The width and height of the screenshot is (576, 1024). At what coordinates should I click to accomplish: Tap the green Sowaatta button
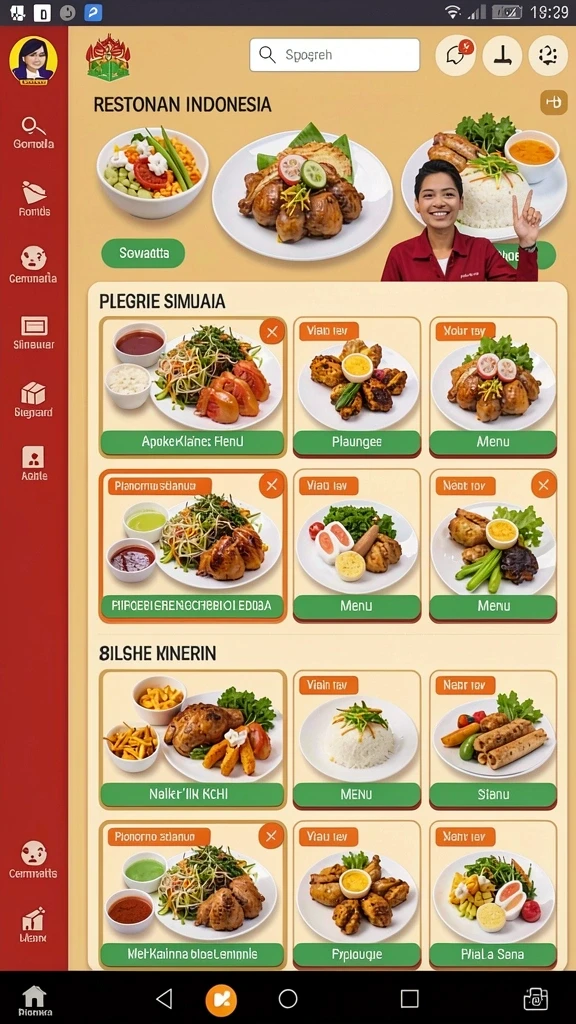coord(143,253)
